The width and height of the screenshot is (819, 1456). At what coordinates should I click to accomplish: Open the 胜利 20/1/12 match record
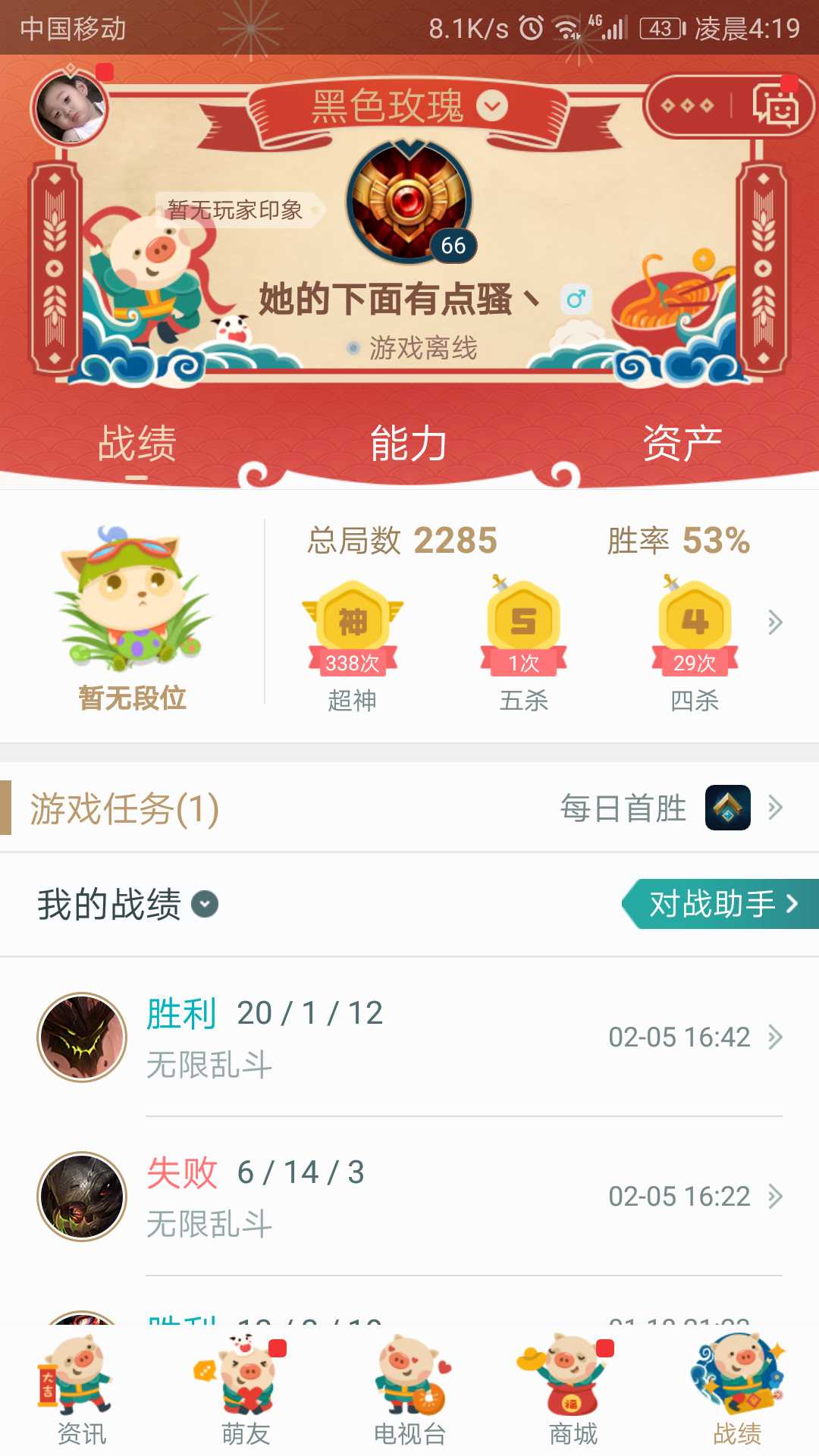click(x=409, y=1037)
